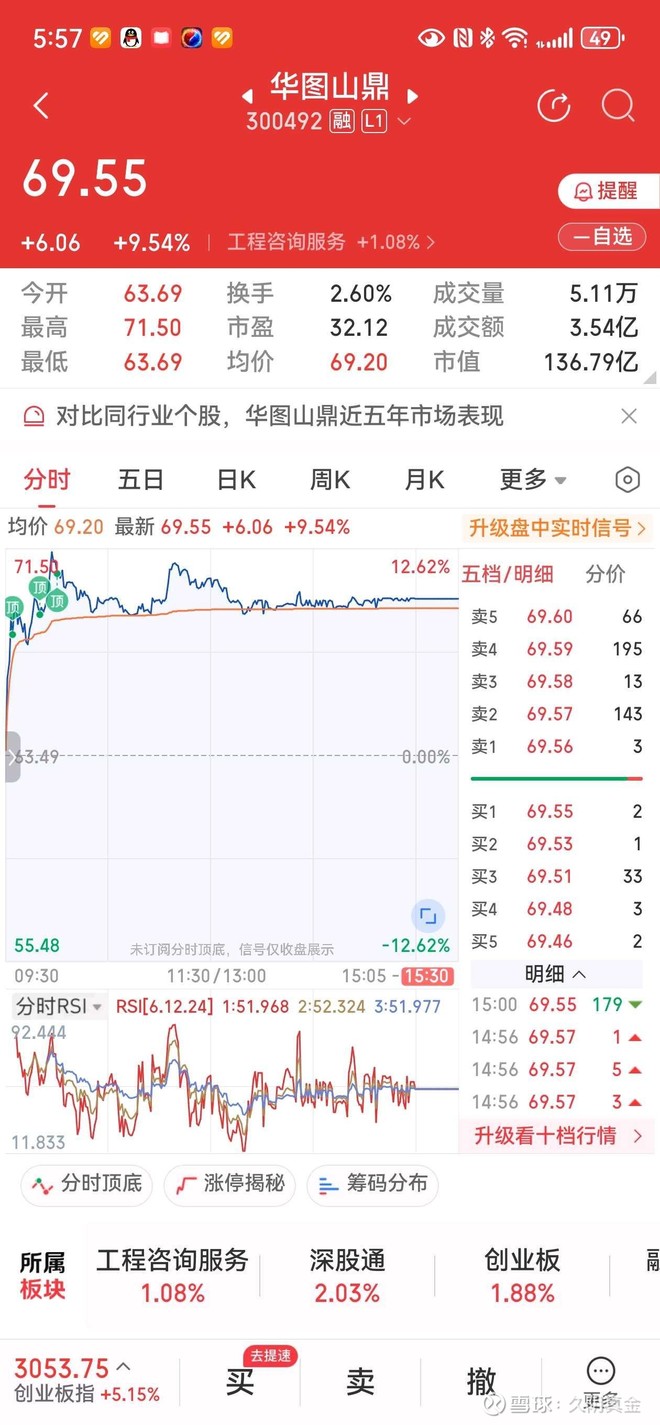The width and height of the screenshot is (660, 1425).
Task: Switch order book to 分价 tab
Action: 605,574
